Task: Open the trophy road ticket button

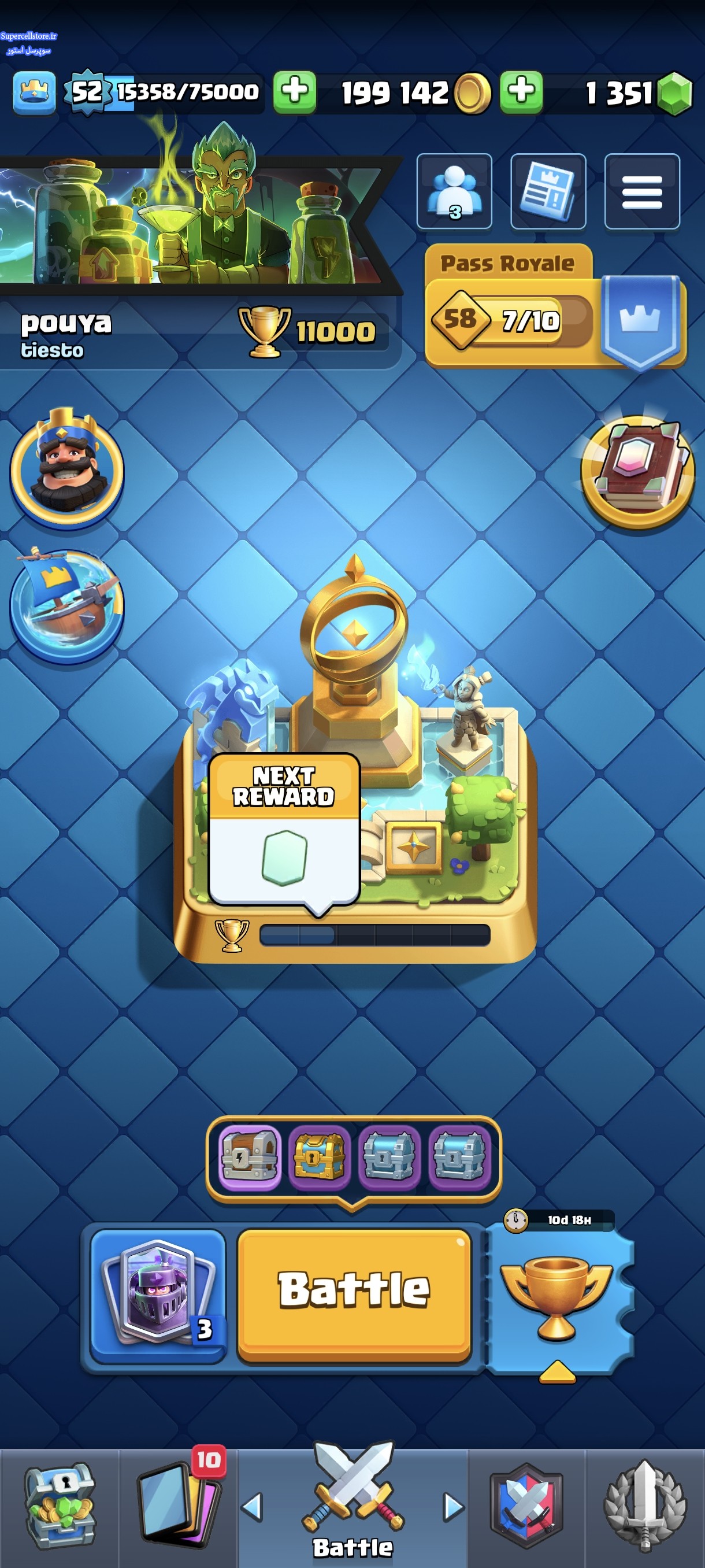Action: pyautogui.click(x=556, y=1296)
